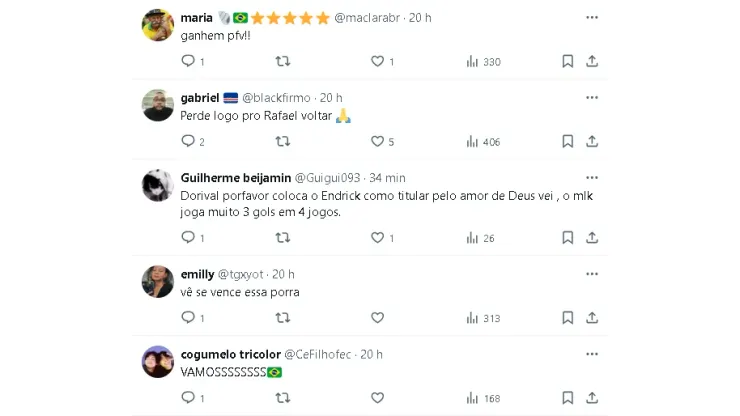The width and height of the screenshot is (740, 416).
Task: Open gabriel's profile picture
Action: (x=158, y=105)
